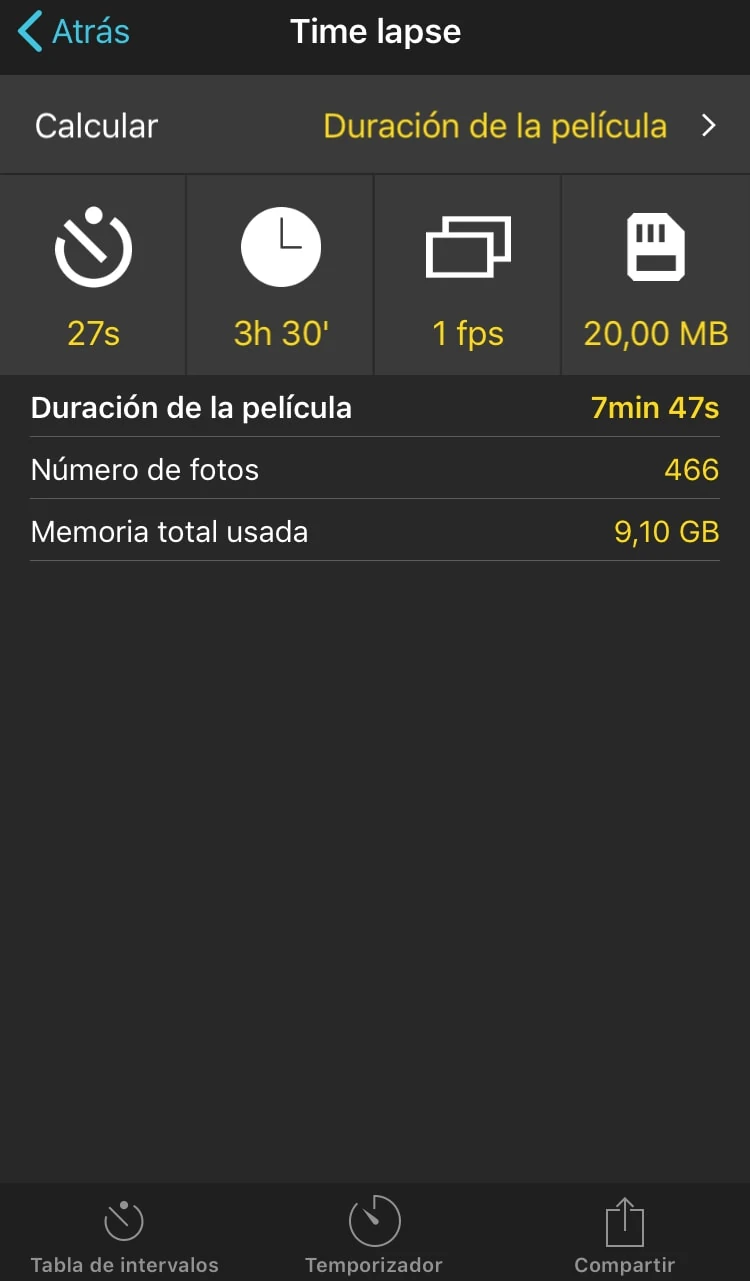Open the Temporizador timer
Screen dimensions: 750x1281
tap(374, 1236)
